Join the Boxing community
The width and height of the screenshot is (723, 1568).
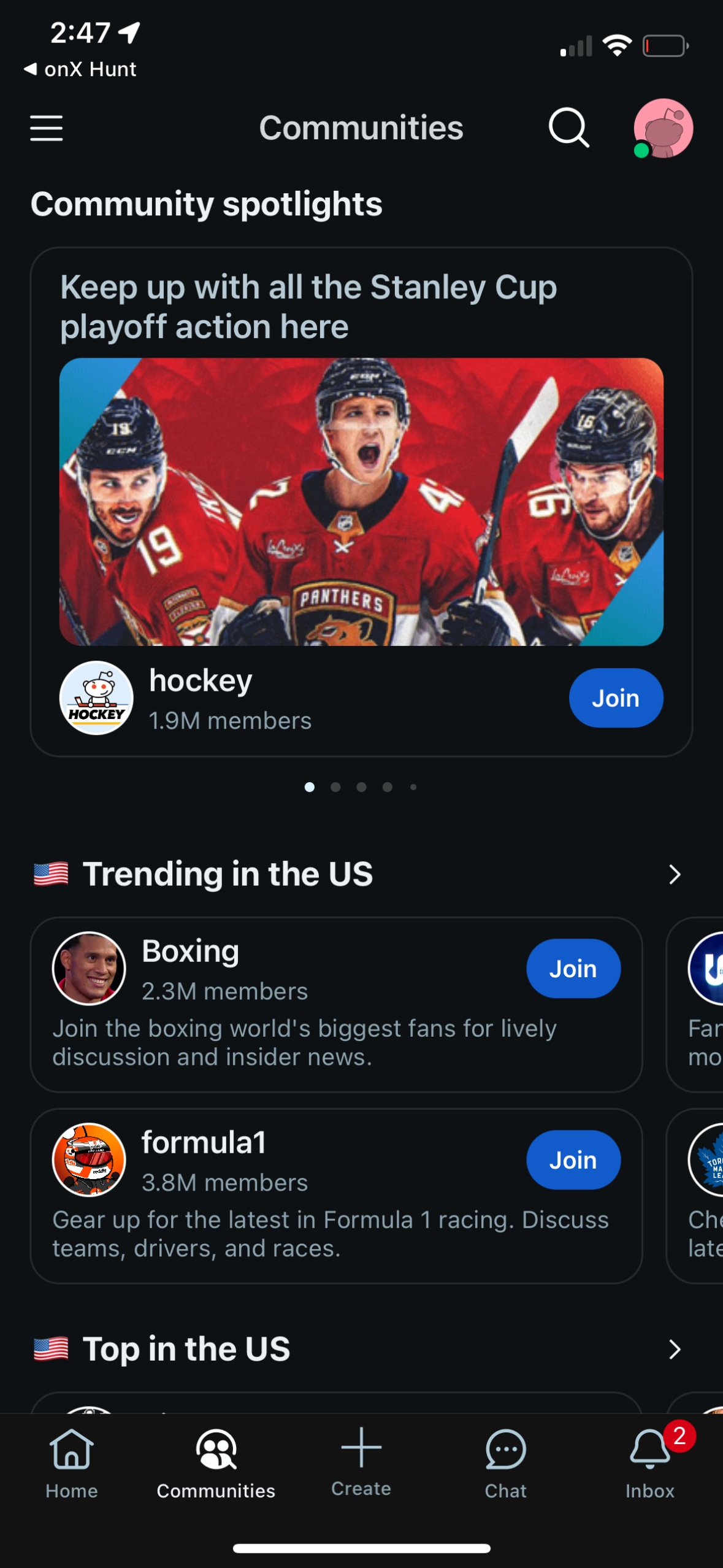(573, 969)
